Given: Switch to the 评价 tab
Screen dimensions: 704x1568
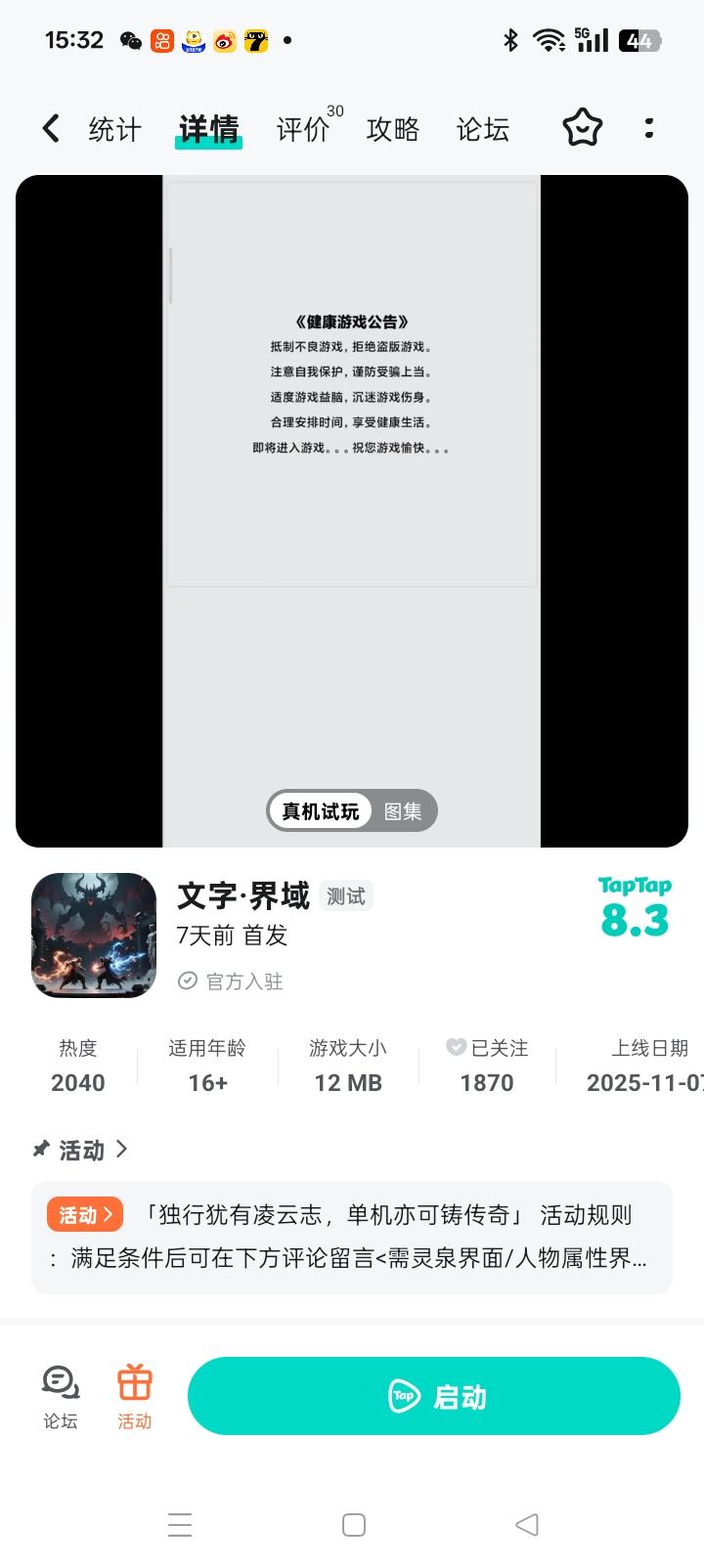Looking at the screenshot, I should pos(302,128).
